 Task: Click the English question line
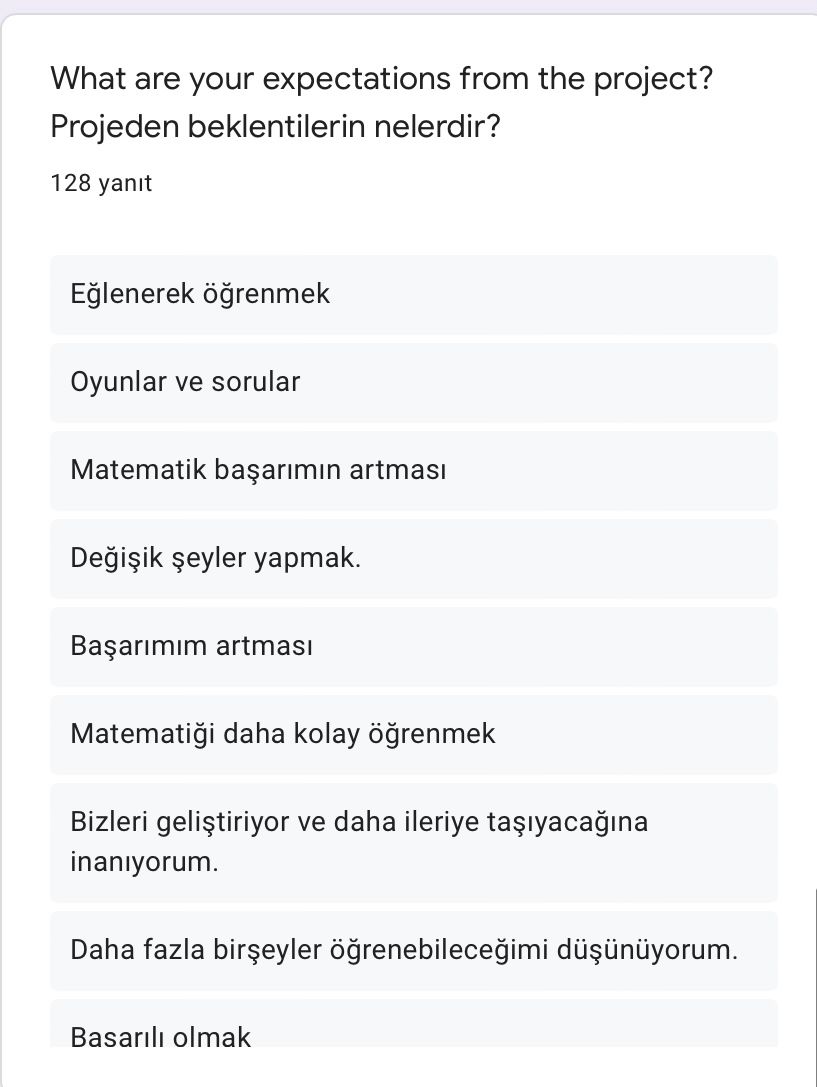[x=382, y=78]
